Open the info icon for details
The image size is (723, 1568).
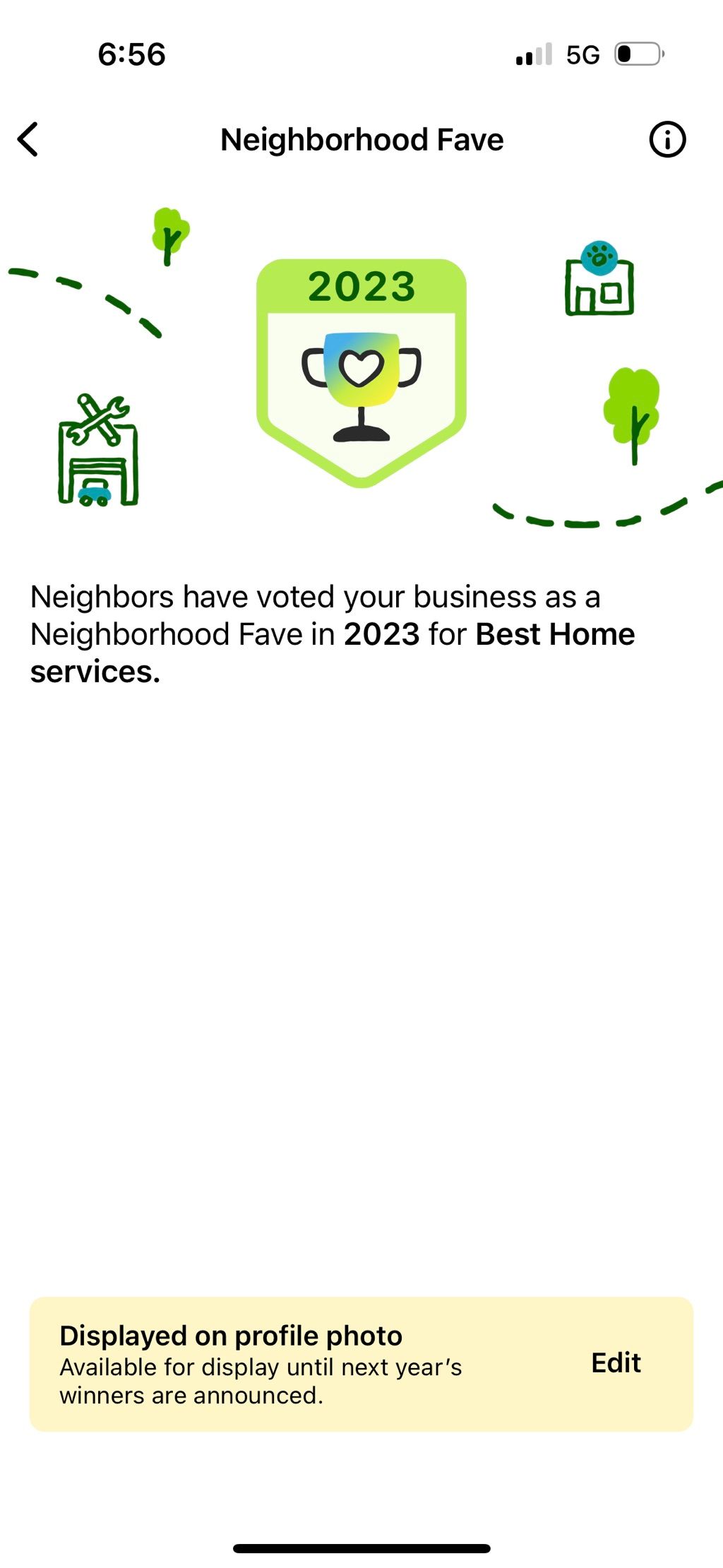pos(667,139)
